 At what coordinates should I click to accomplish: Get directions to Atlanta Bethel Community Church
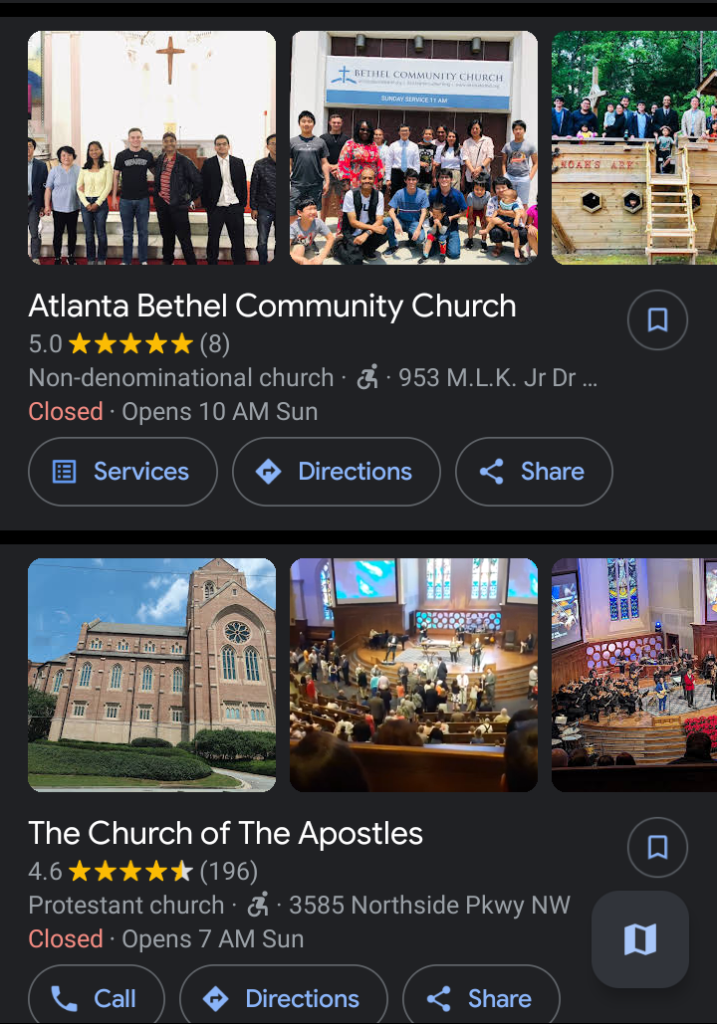tap(336, 472)
